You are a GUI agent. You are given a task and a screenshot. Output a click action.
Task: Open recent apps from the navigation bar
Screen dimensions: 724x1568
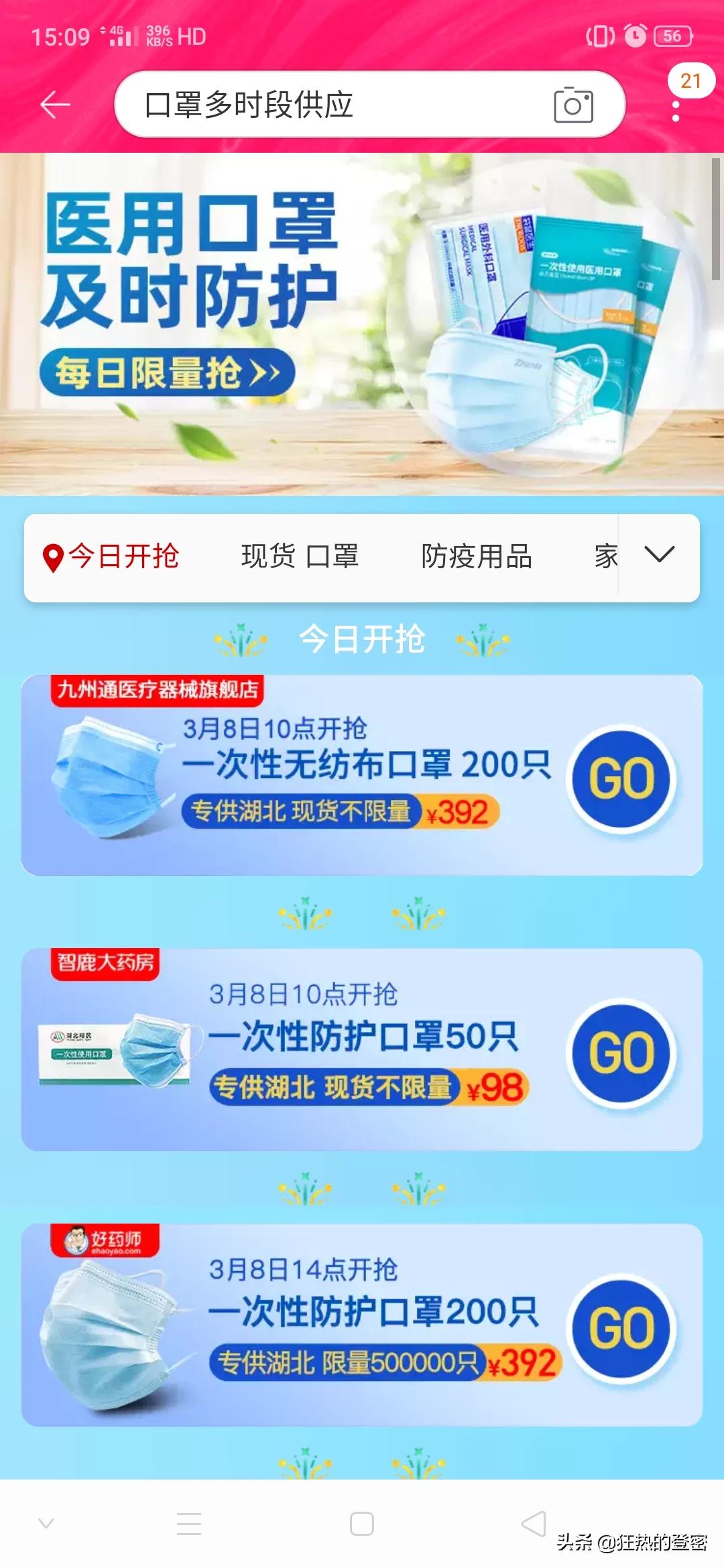189,1524
